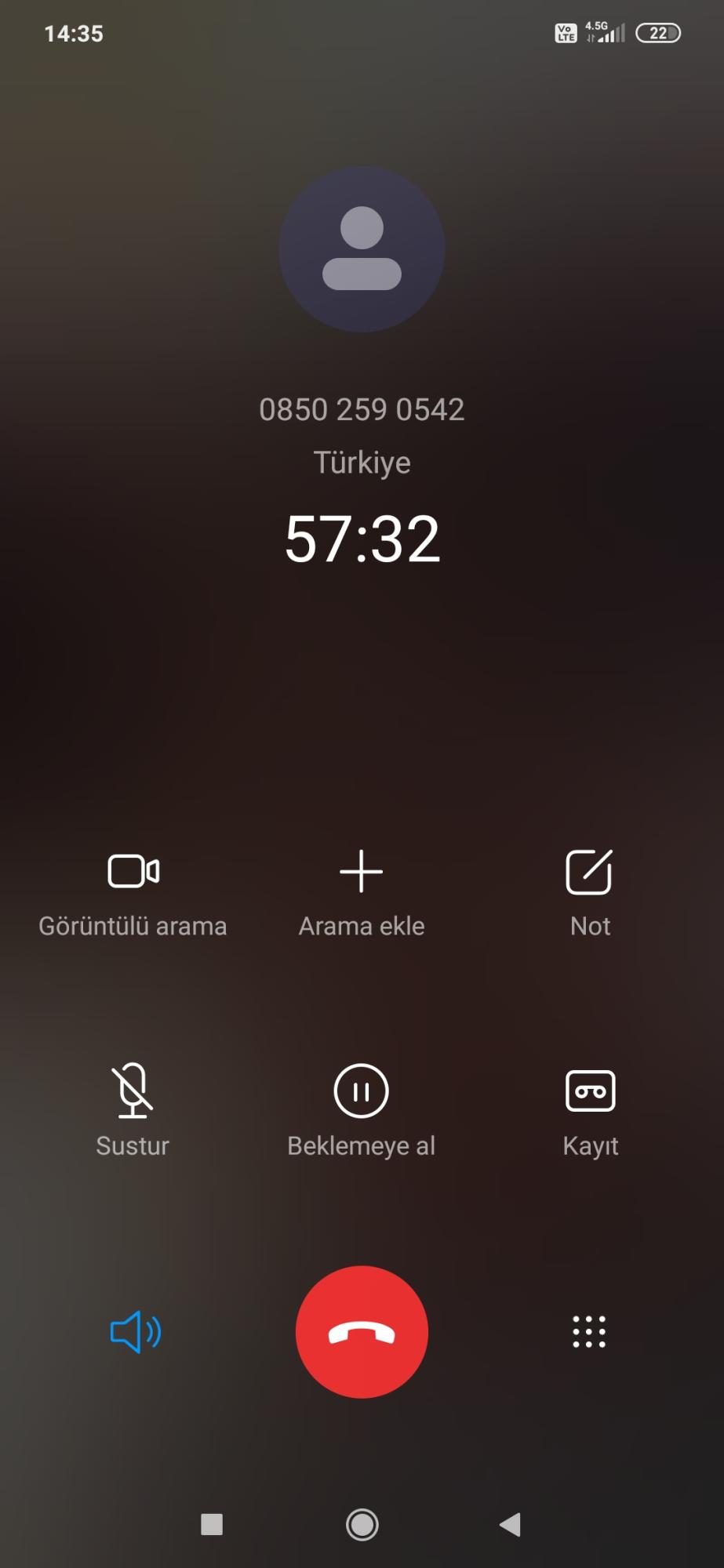The height and width of the screenshot is (1568, 724).
Task: Open the dial pad grid
Action: [589, 1331]
